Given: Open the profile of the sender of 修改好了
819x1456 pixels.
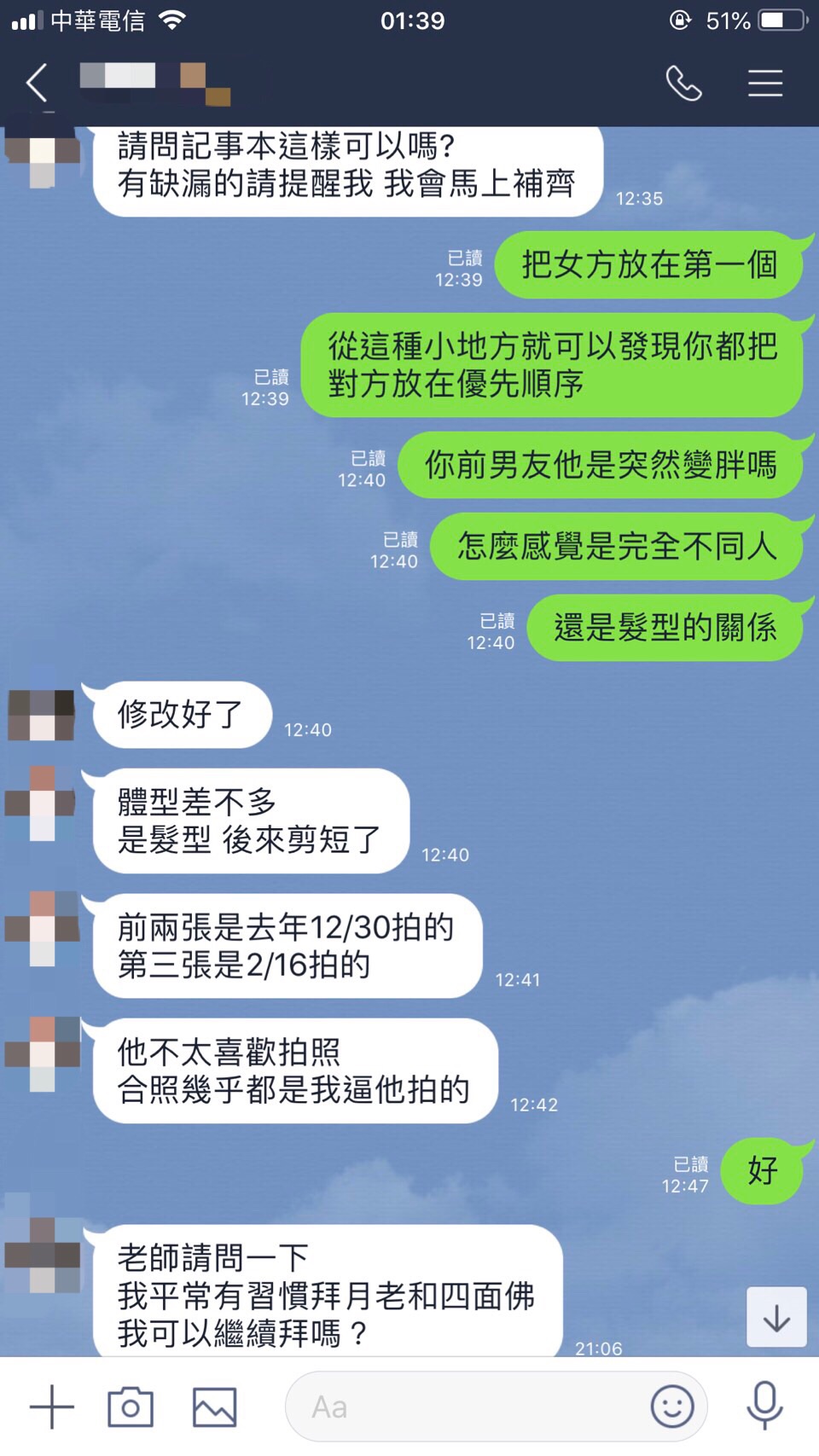Looking at the screenshot, I should (x=41, y=715).
